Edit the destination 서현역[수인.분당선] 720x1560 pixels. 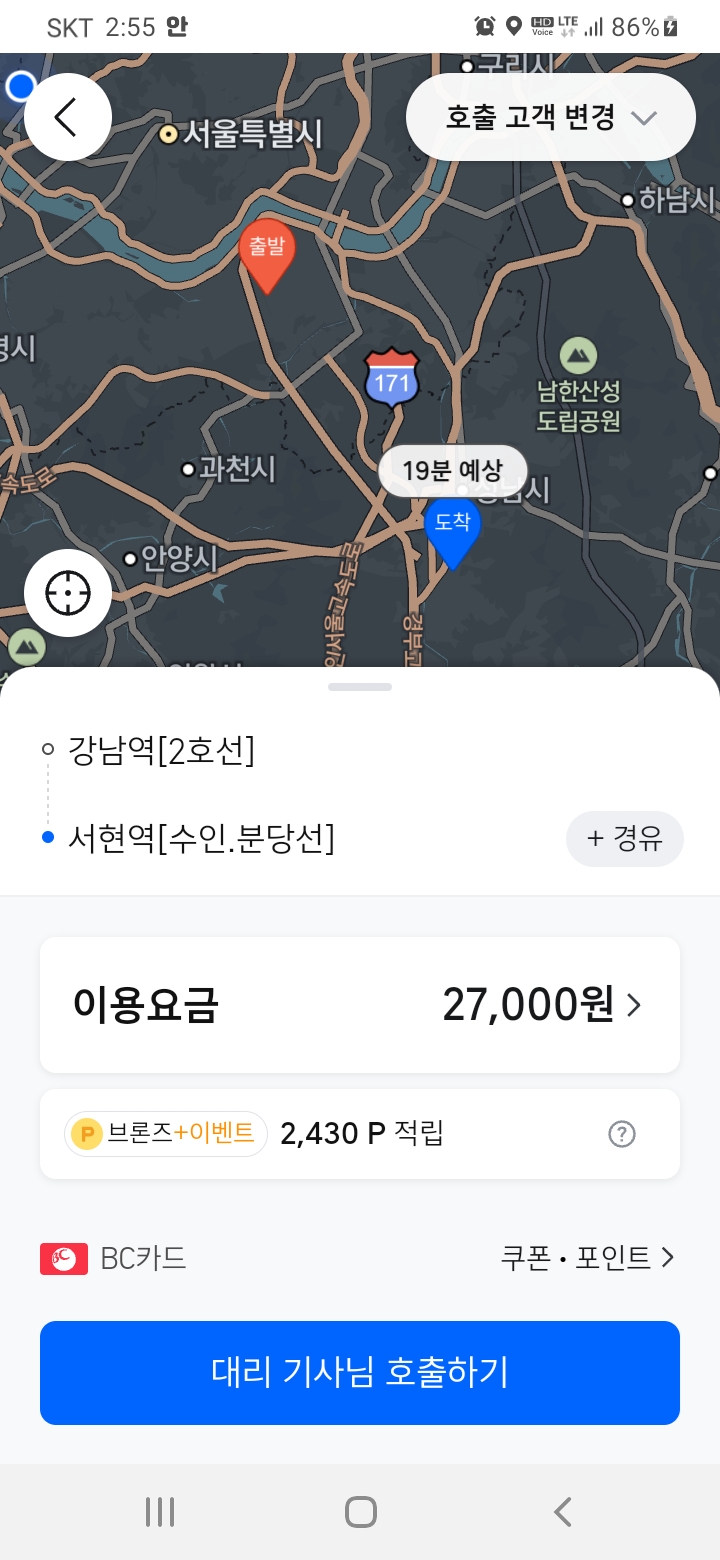point(201,838)
